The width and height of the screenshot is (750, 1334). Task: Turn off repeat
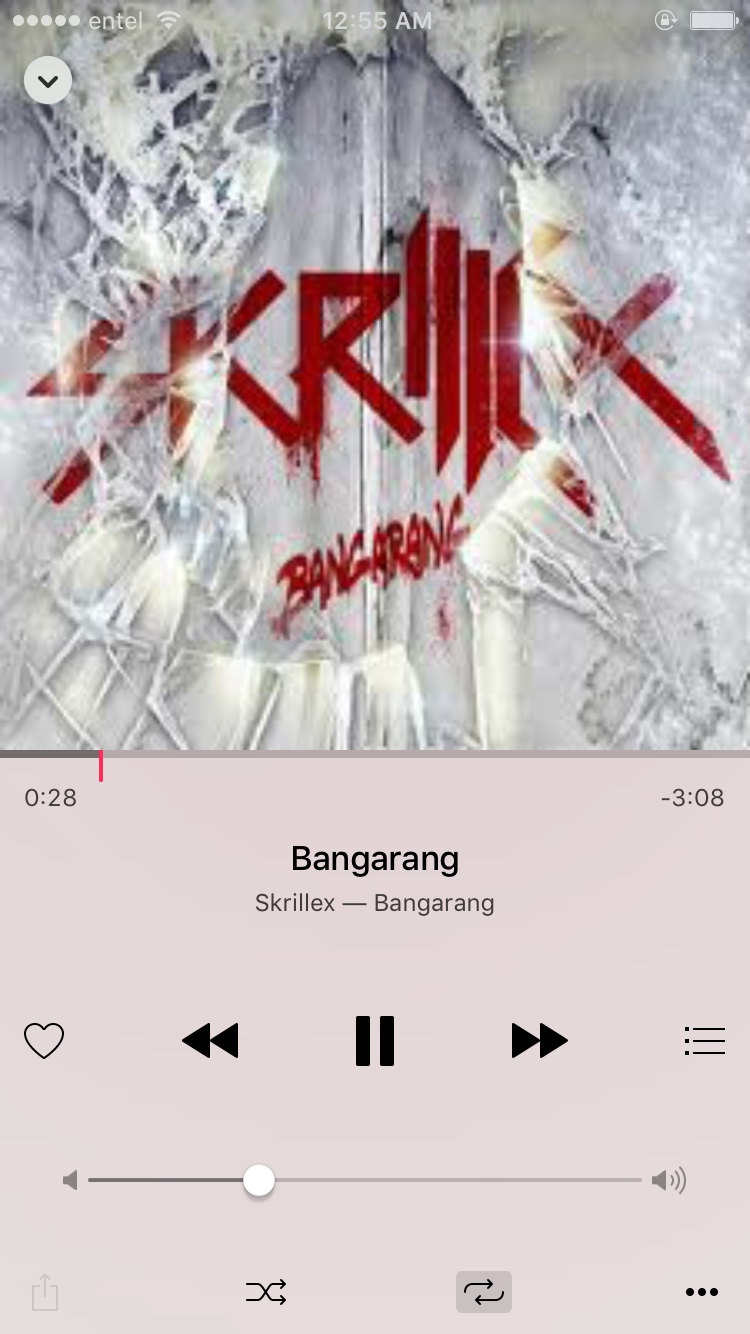[x=484, y=1292]
